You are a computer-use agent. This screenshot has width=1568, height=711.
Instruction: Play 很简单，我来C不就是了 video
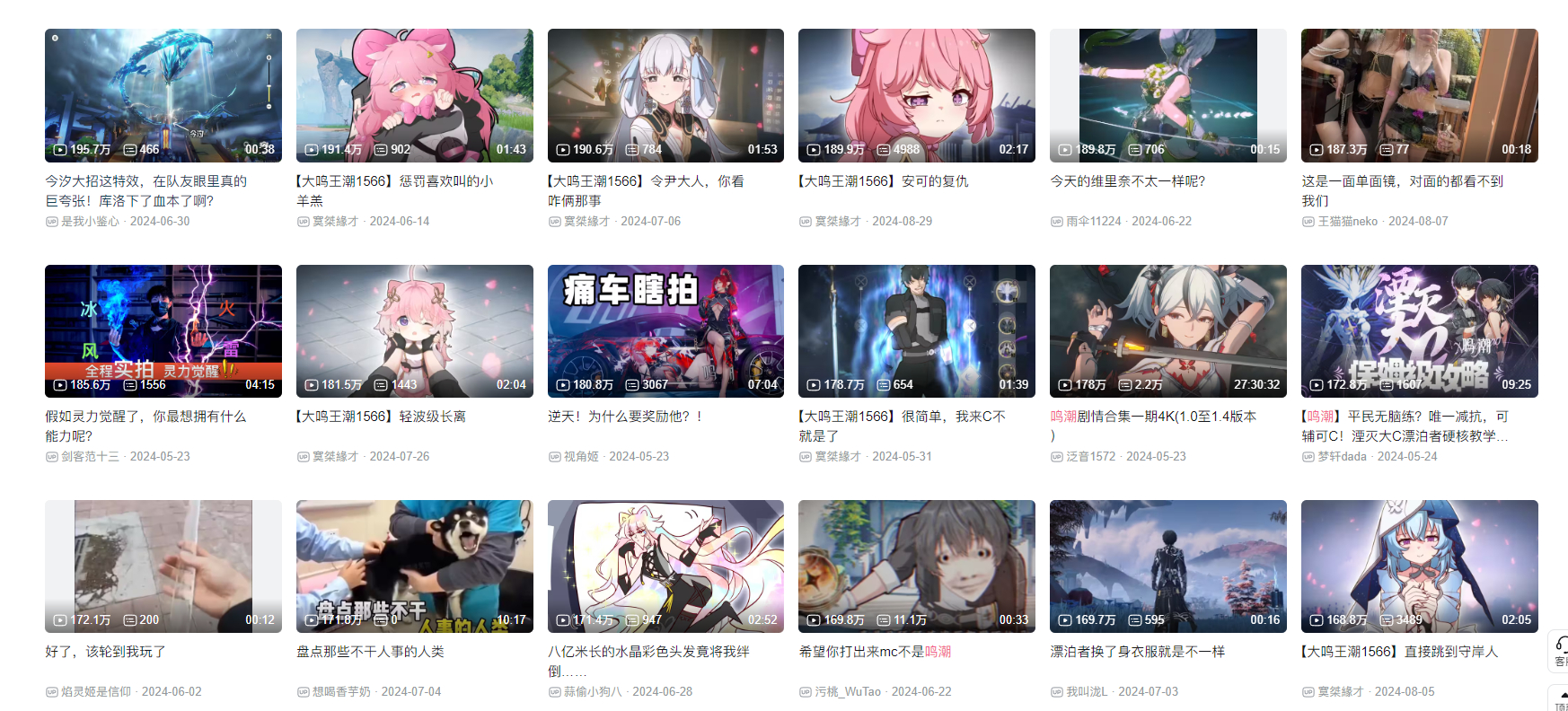click(916, 330)
